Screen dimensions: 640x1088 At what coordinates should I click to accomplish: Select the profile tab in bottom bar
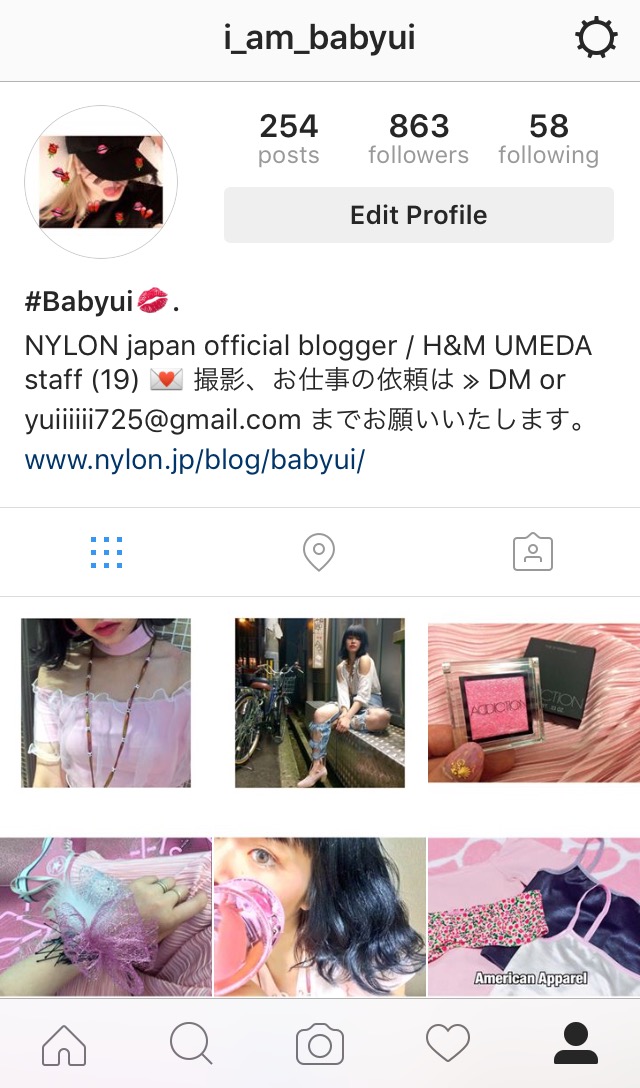(575, 1045)
